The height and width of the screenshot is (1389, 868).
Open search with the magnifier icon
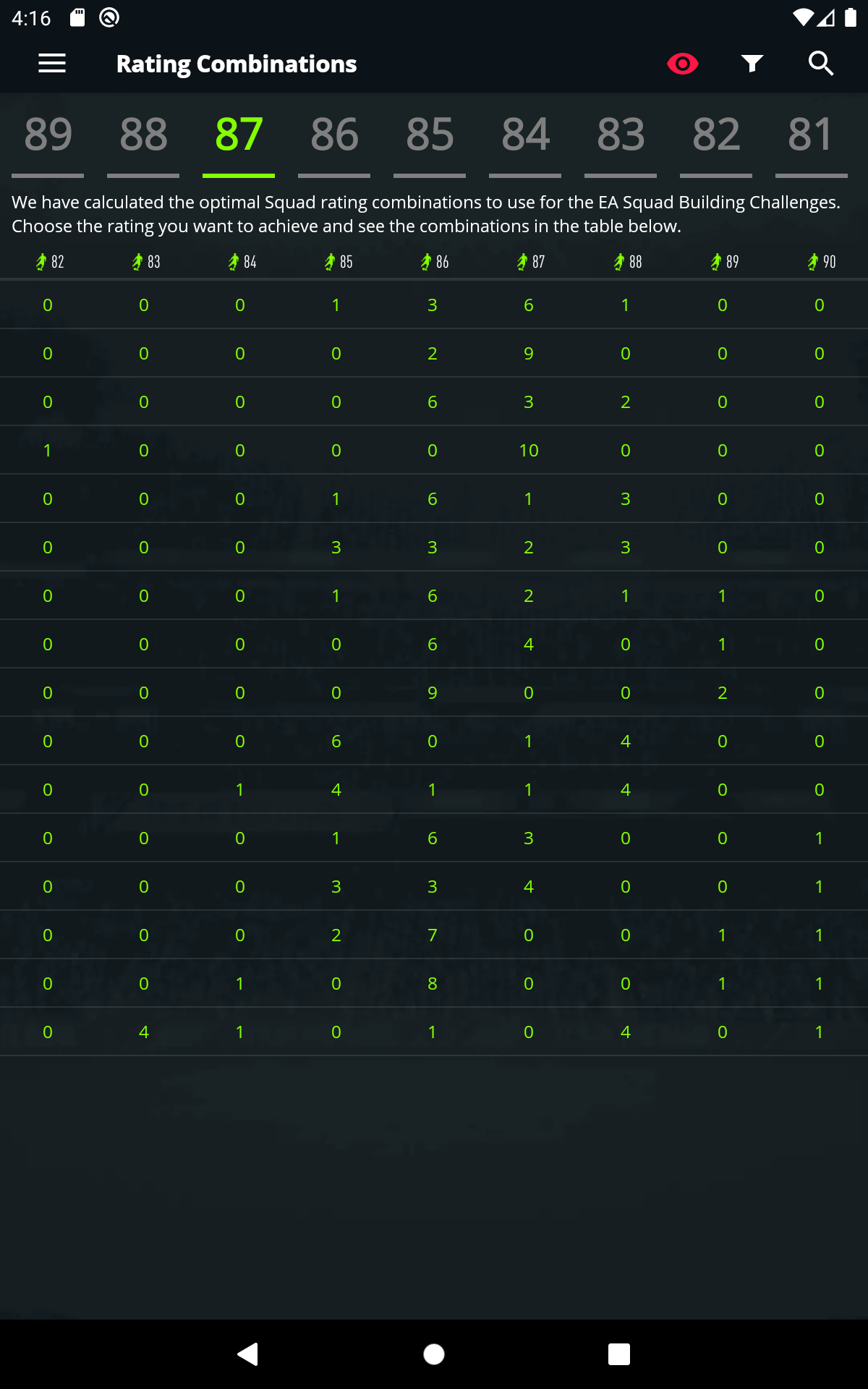[821, 64]
